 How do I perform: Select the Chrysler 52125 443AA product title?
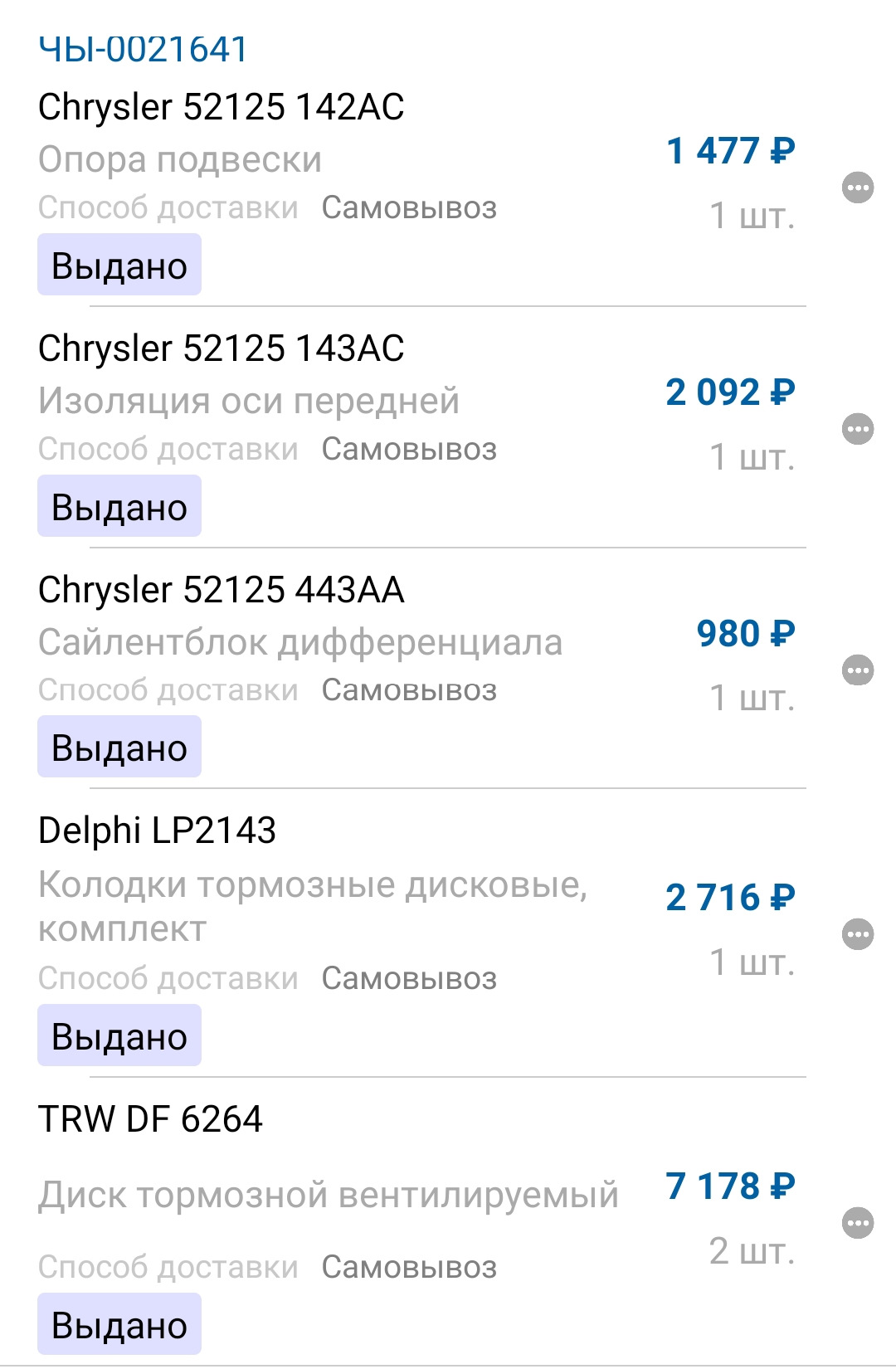[222, 591]
